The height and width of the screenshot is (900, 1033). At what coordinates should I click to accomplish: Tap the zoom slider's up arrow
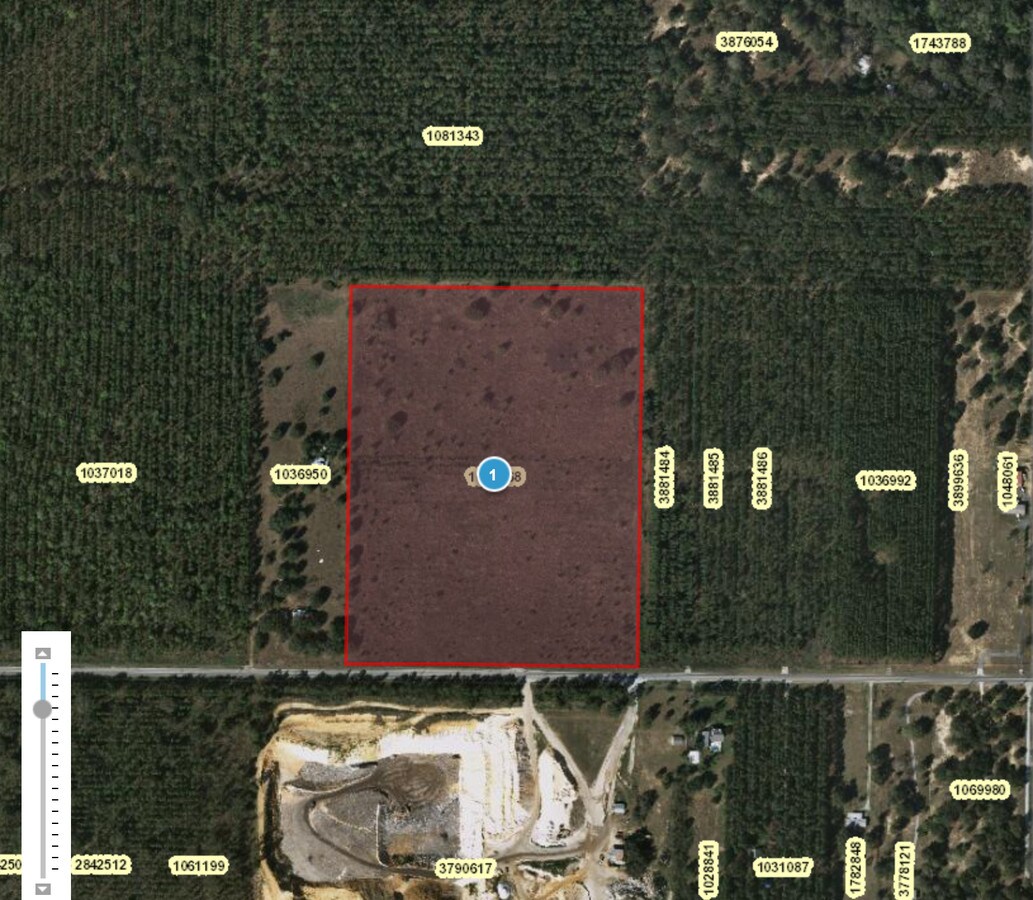point(42,653)
